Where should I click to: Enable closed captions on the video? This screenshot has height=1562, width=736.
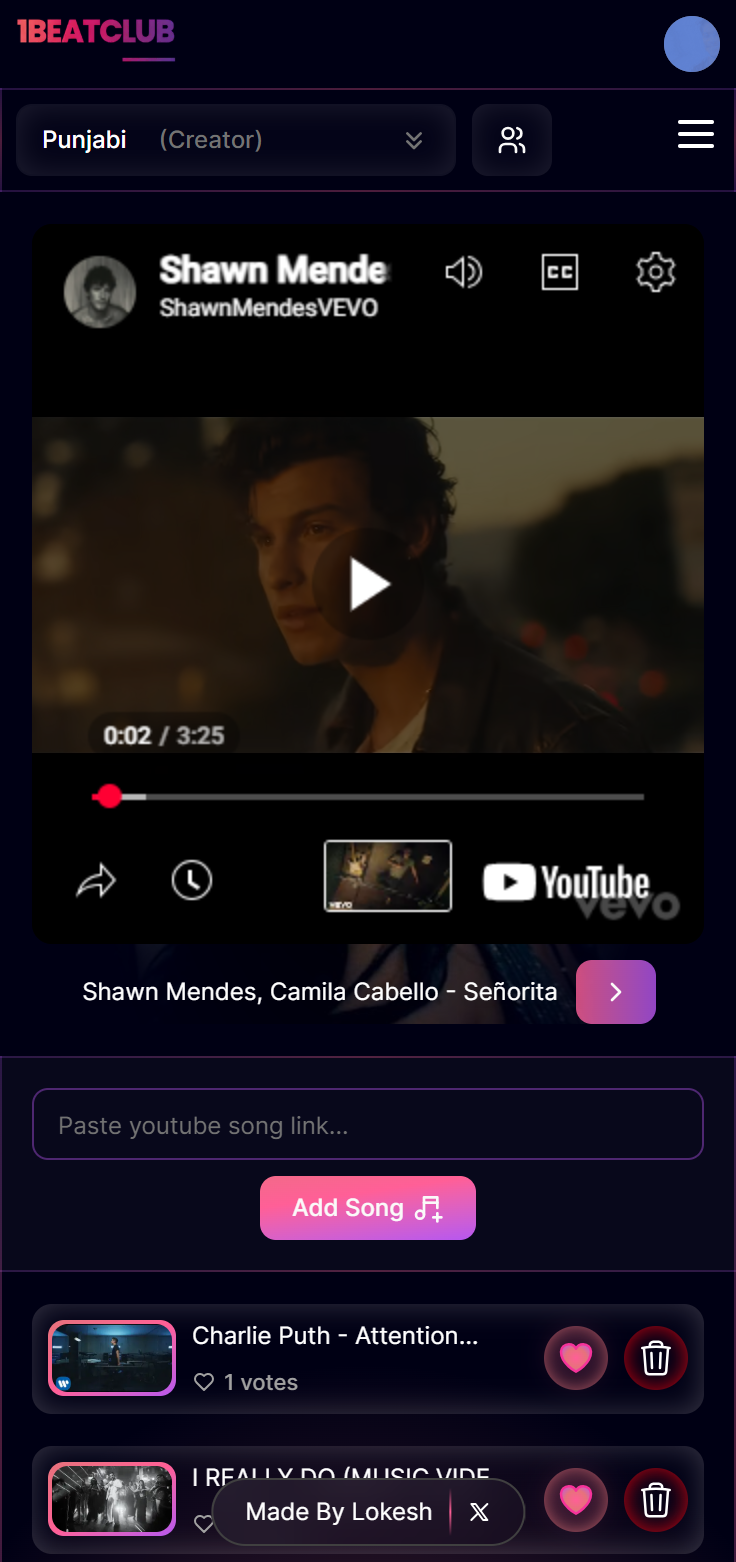tap(559, 271)
